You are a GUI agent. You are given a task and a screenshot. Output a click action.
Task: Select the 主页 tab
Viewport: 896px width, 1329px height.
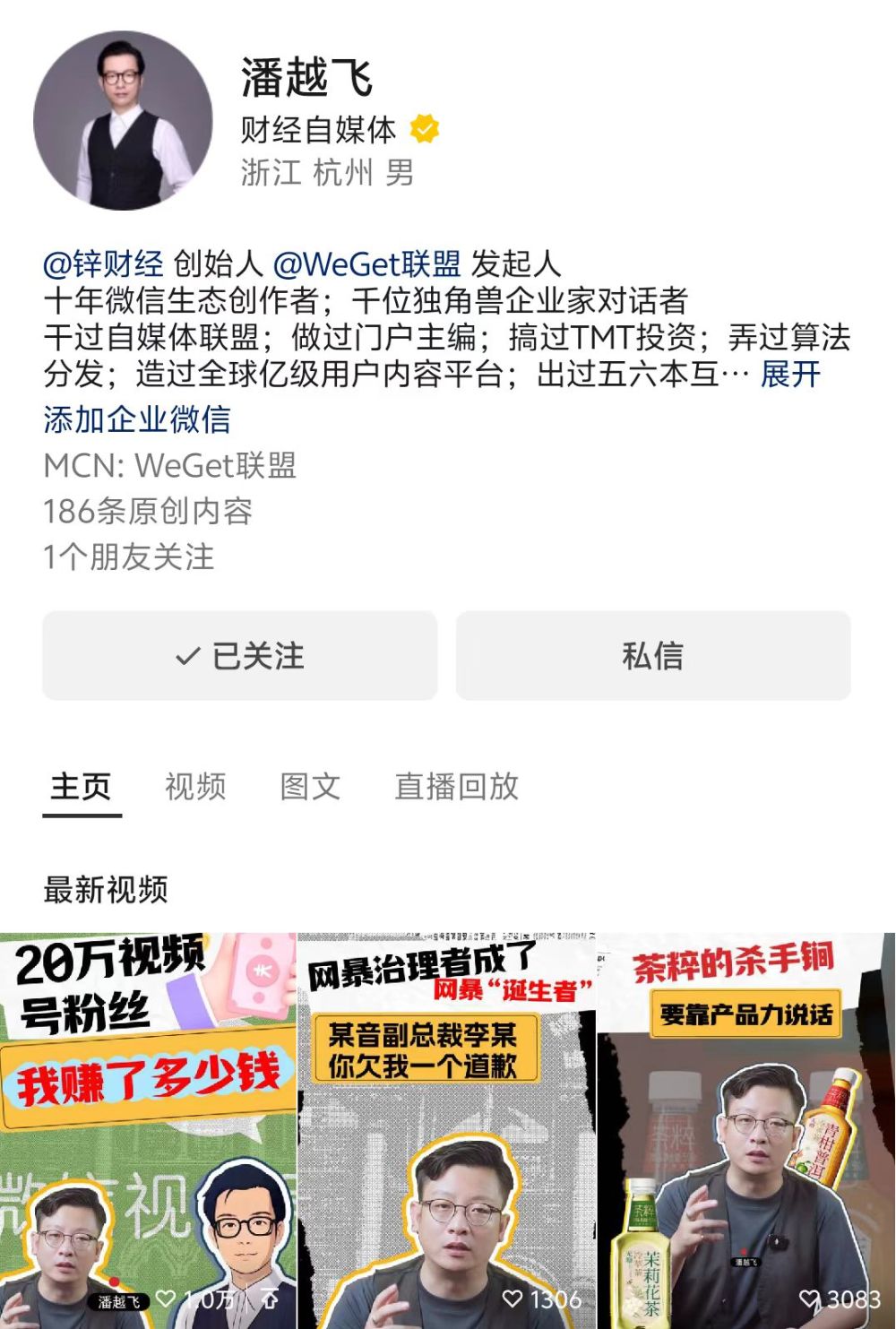pyautogui.click(x=82, y=787)
